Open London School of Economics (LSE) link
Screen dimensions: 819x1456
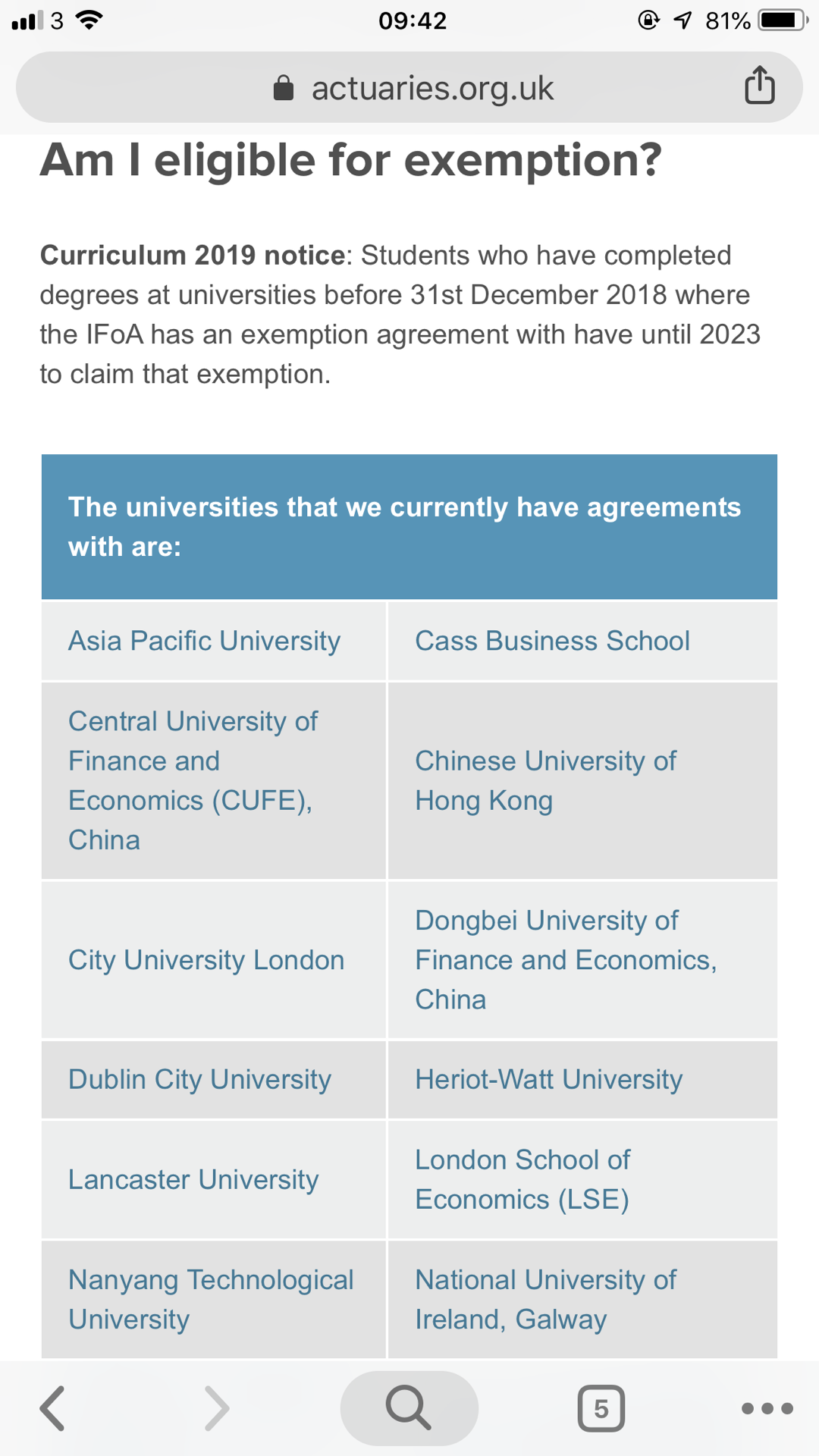522,1179
